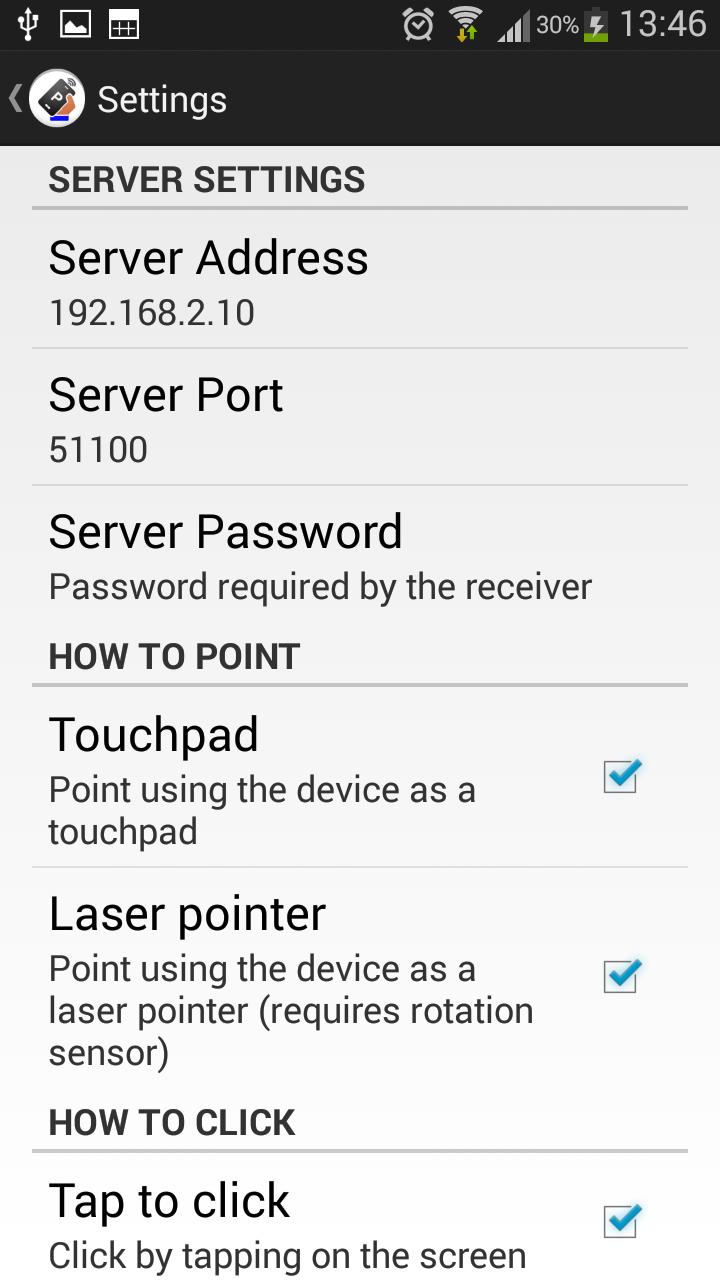Disable Tap to click
The image size is (720, 1280).
(x=619, y=1221)
